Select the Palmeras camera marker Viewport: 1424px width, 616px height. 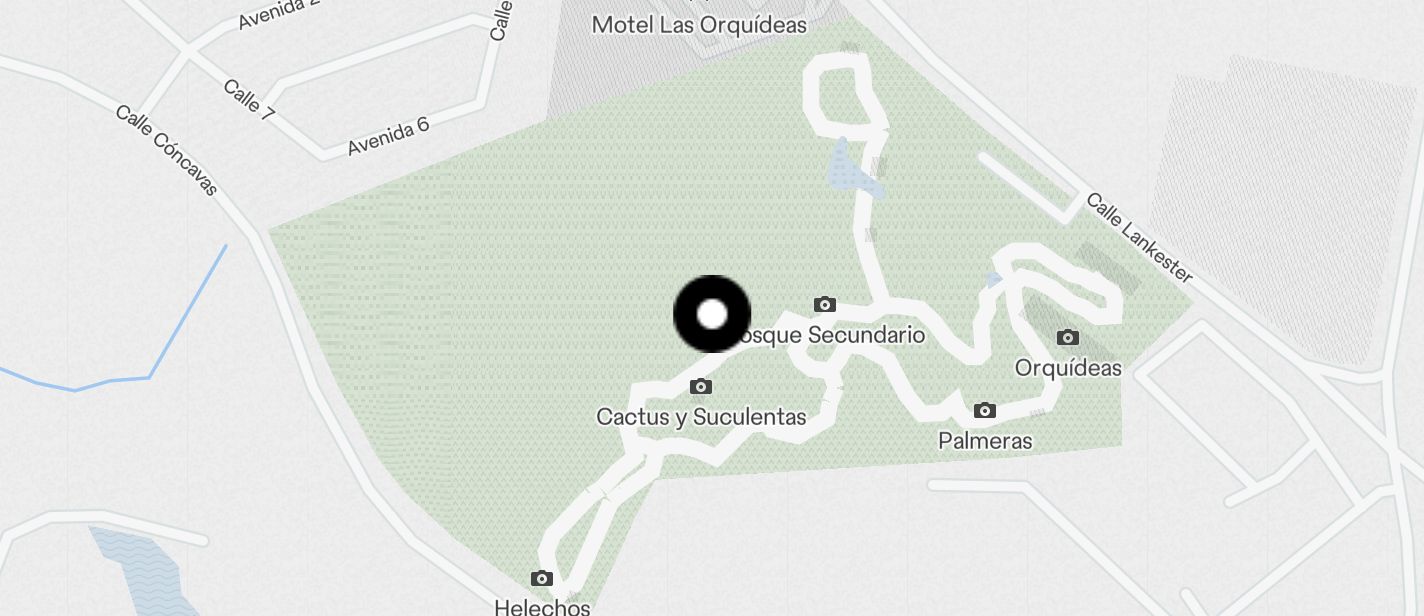(x=985, y=410)
